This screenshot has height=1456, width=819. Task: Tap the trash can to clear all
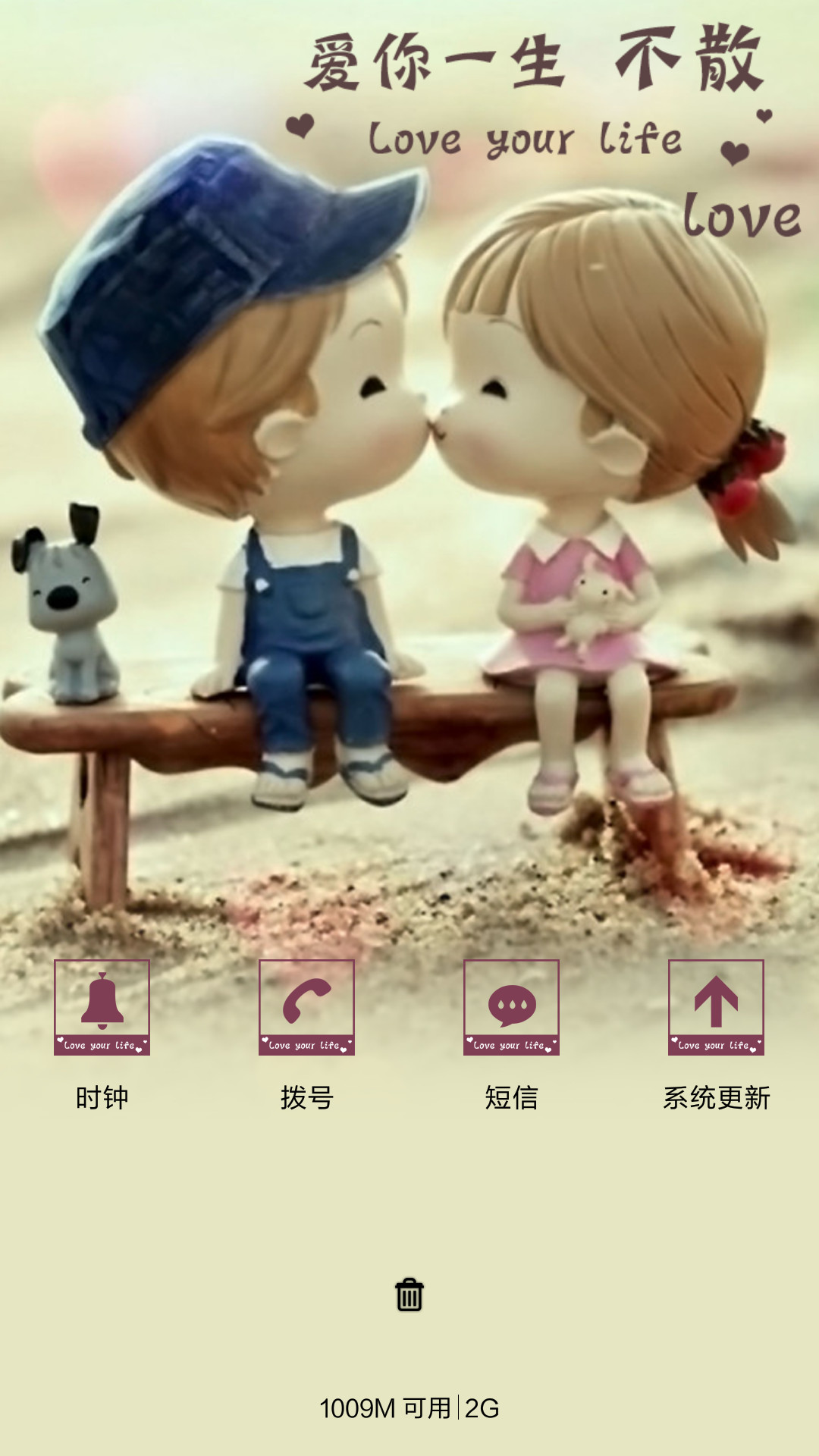[x=409, y=1294]
